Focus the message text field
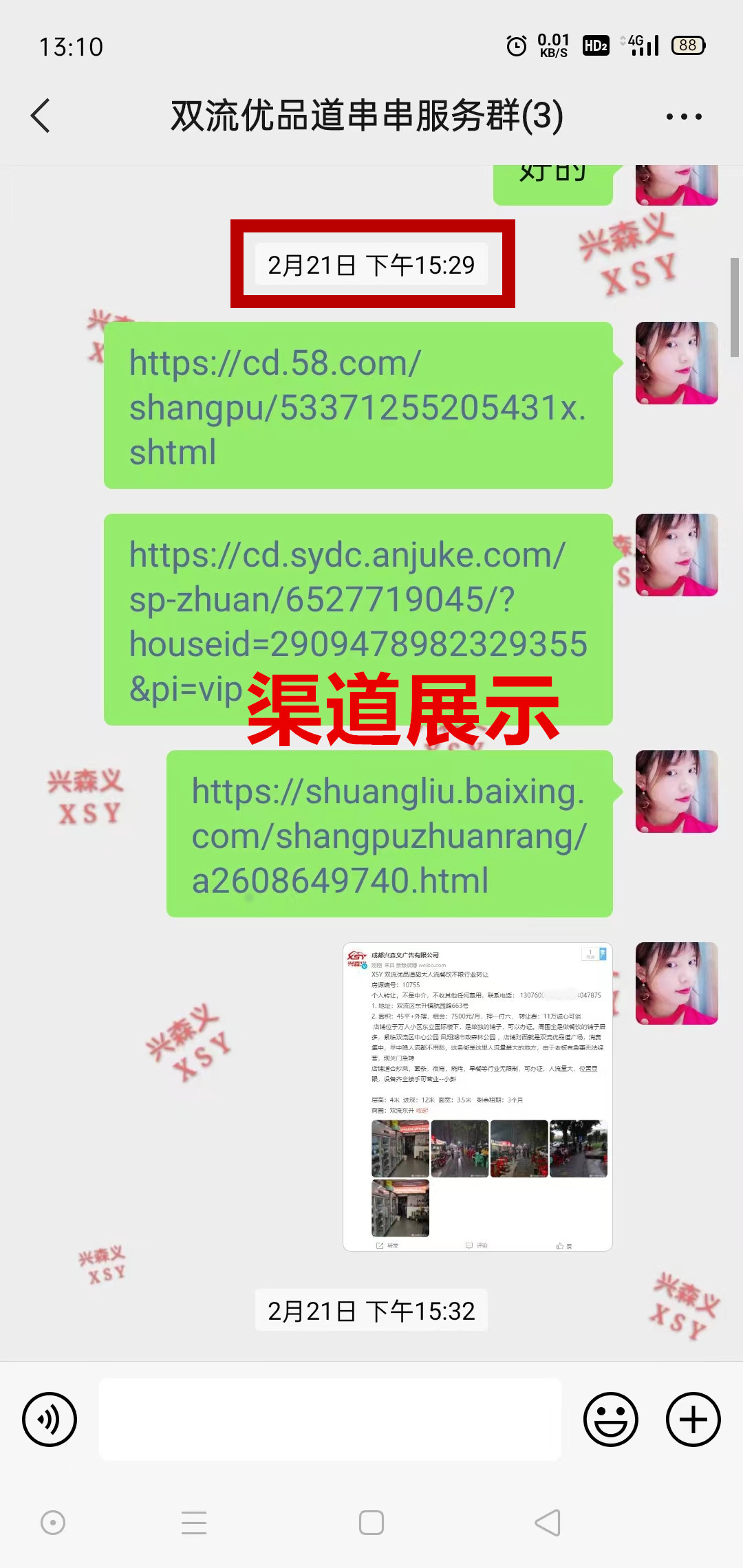 (x=330, y=1419)
